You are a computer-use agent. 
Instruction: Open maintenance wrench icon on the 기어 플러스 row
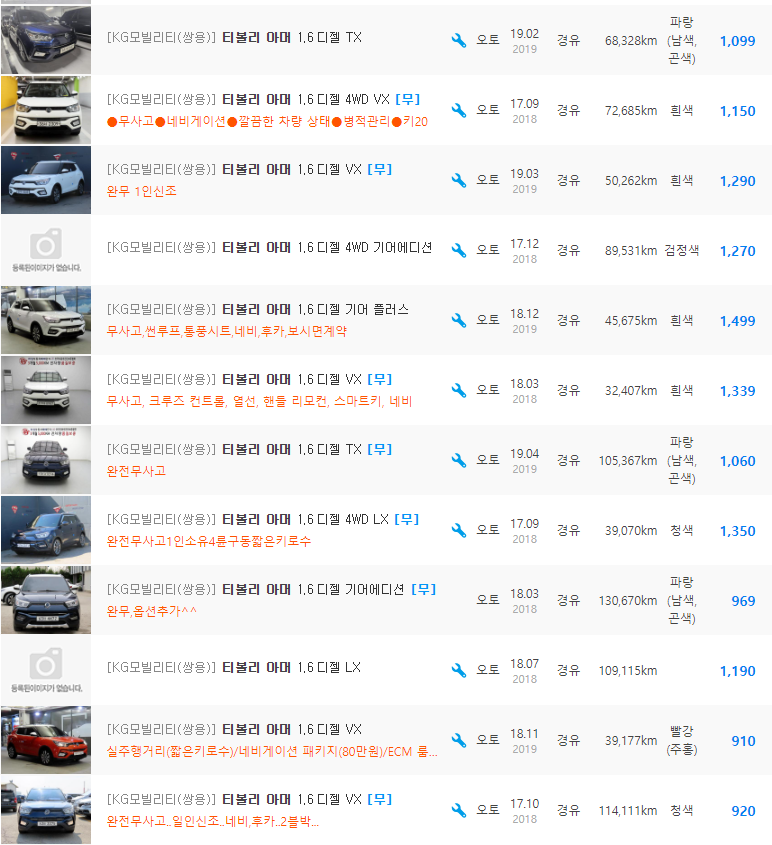(x=458, y=320)
